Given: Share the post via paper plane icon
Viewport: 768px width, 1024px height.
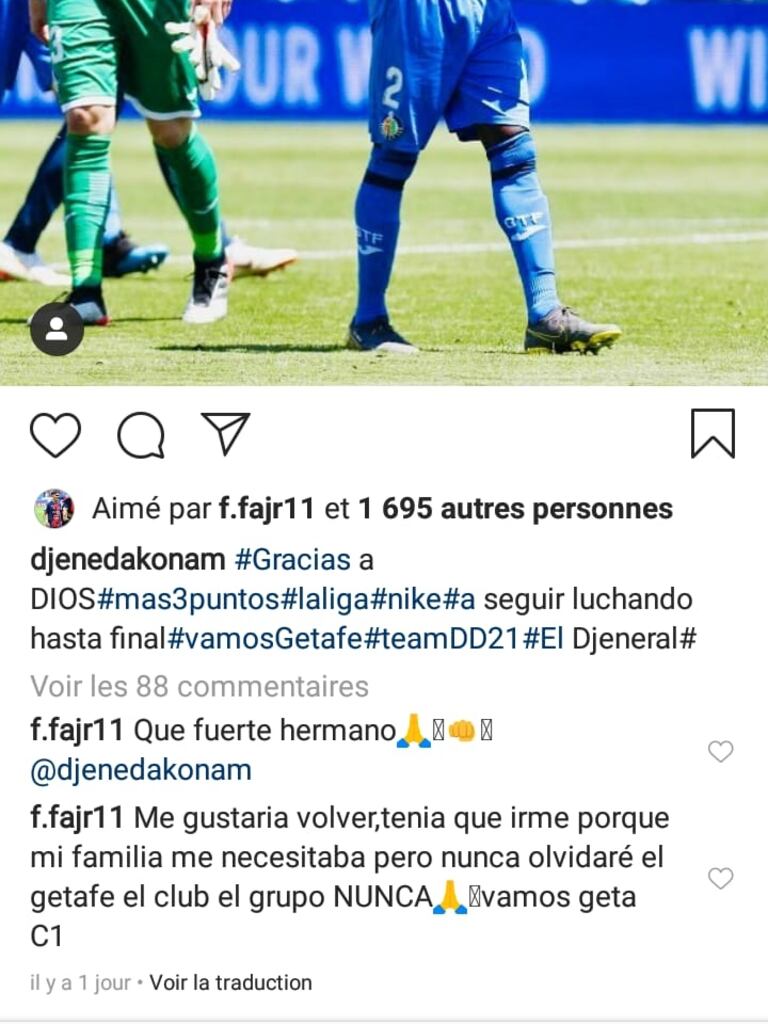Looking at the screenshot, I should coord(225,434).
